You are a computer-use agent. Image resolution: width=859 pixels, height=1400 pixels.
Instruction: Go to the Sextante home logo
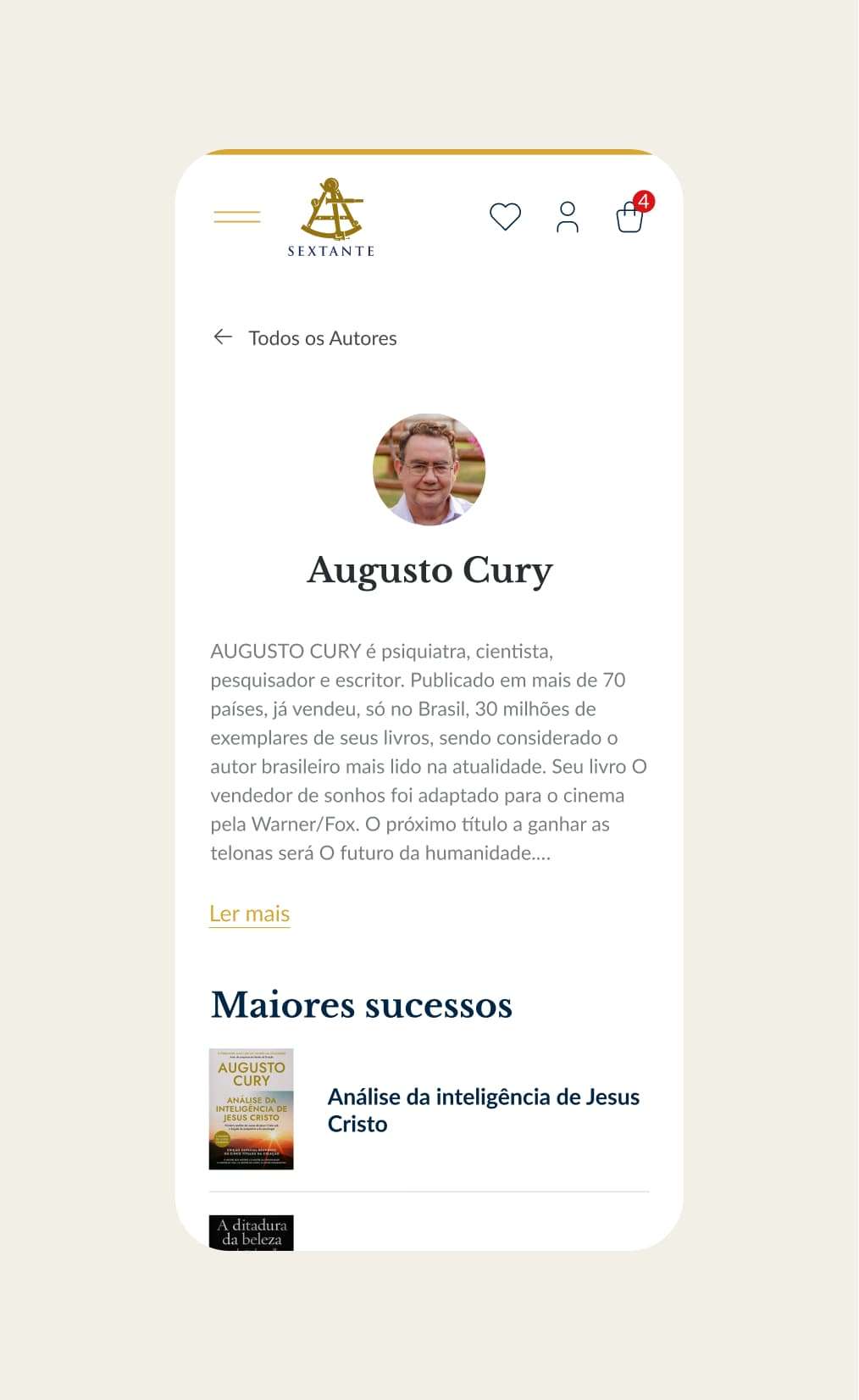click(x=331, y=218)
